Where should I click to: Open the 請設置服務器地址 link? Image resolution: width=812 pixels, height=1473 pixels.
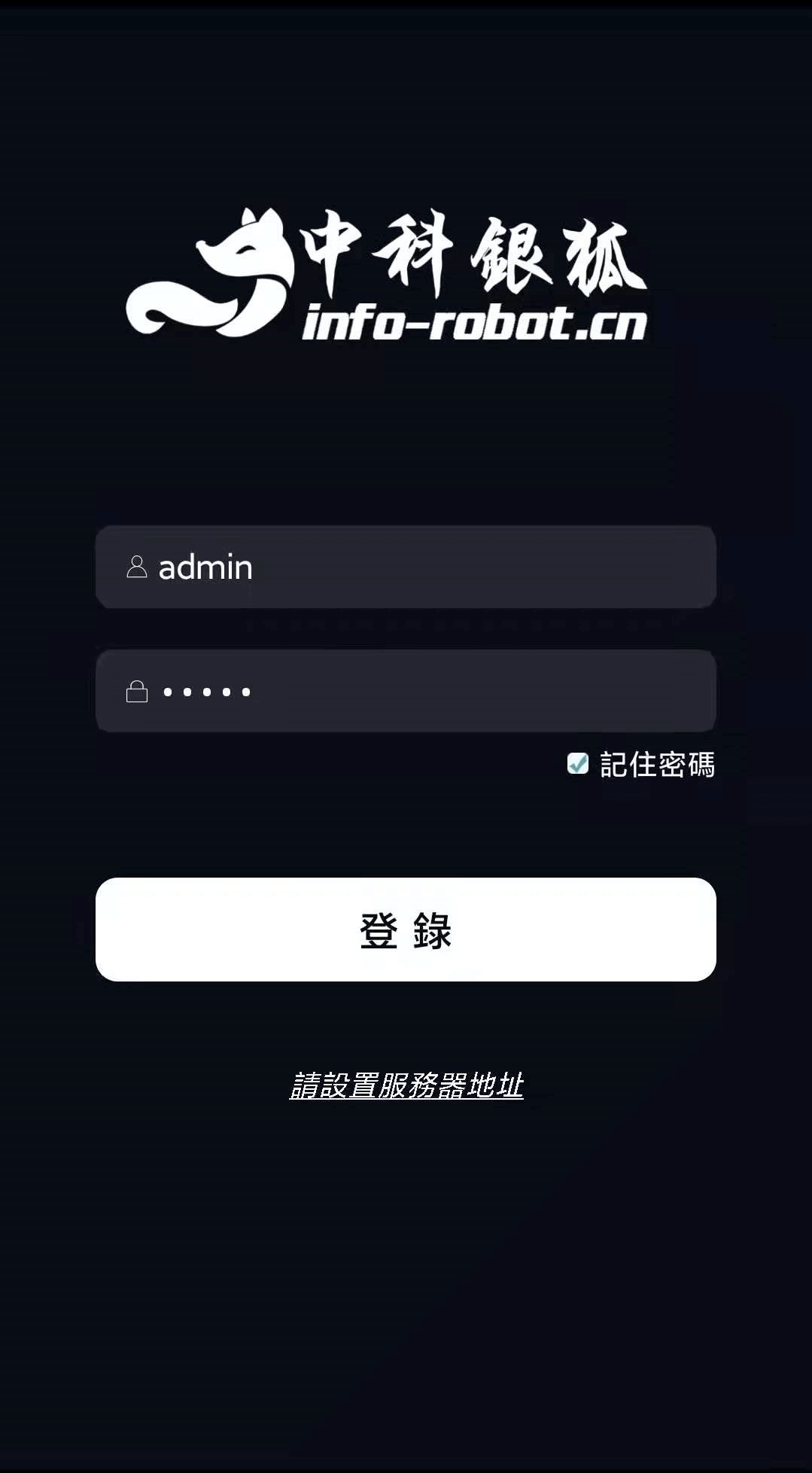[406, 1085]
